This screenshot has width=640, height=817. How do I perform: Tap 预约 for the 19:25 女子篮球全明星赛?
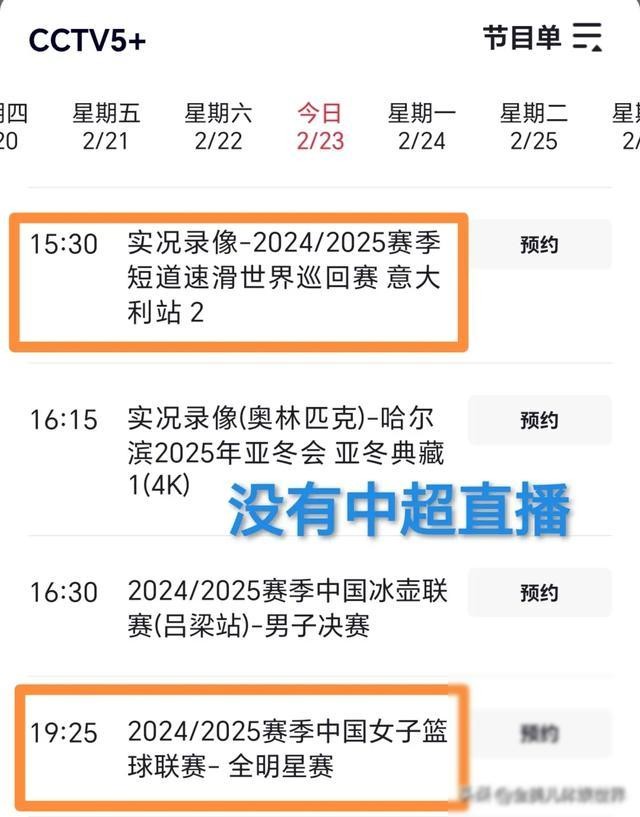coord(539,733)
